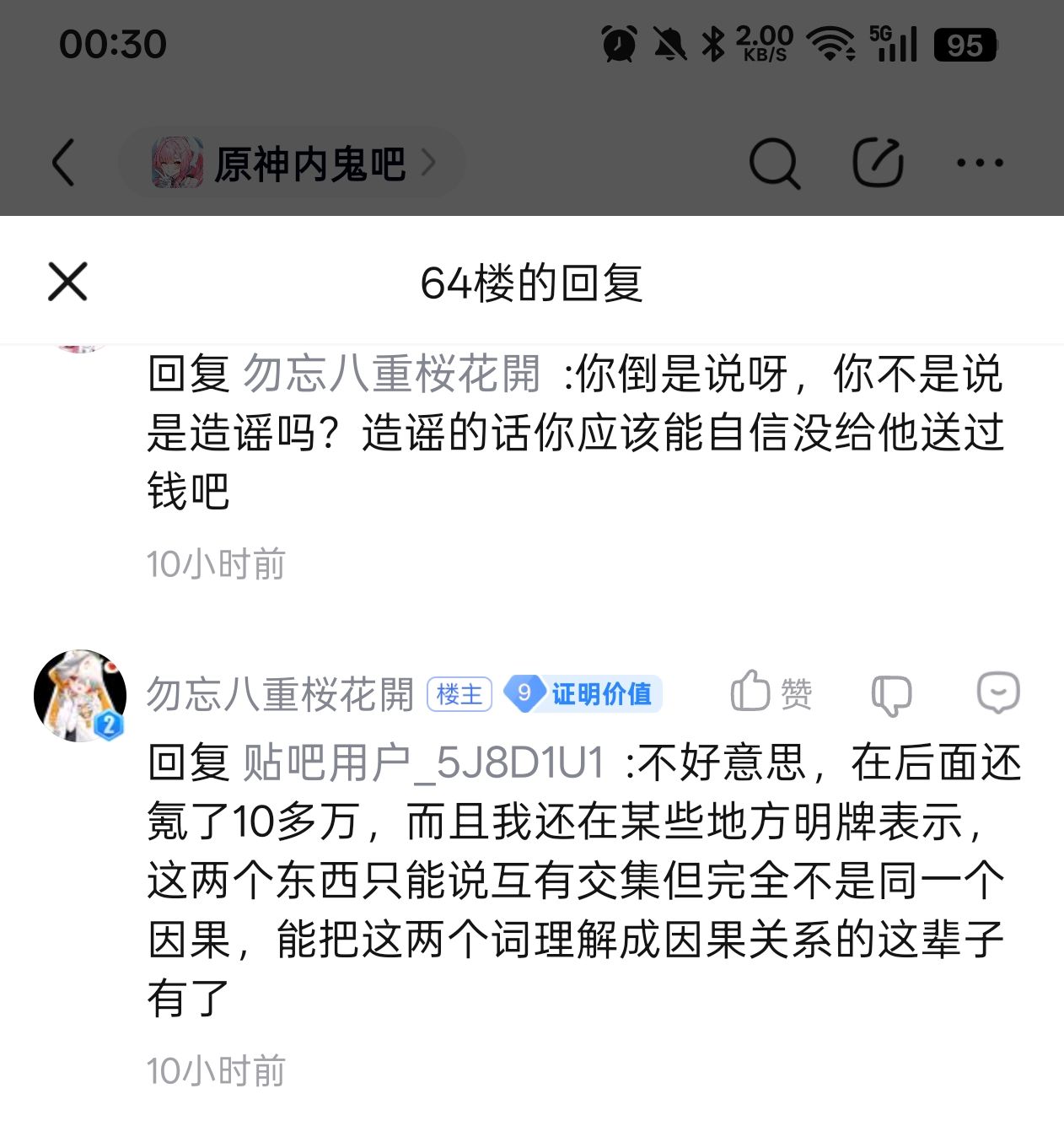Comment on 勿忘八重桜花開's reply
The height and width of the screenshot is (1137, 1064).
click(x=998, y=693)
